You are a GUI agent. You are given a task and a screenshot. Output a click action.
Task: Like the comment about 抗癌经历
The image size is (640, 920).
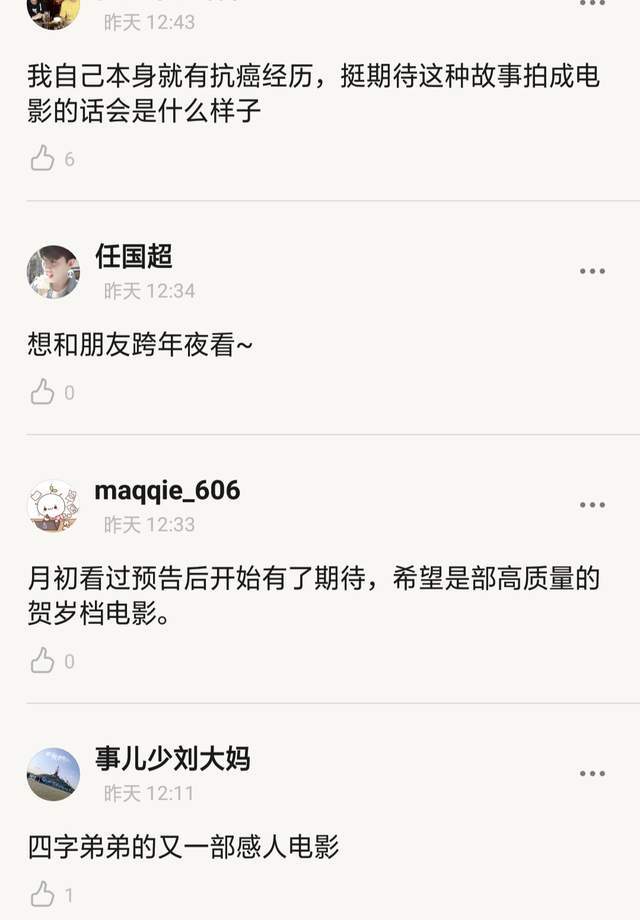coord(43,158)
